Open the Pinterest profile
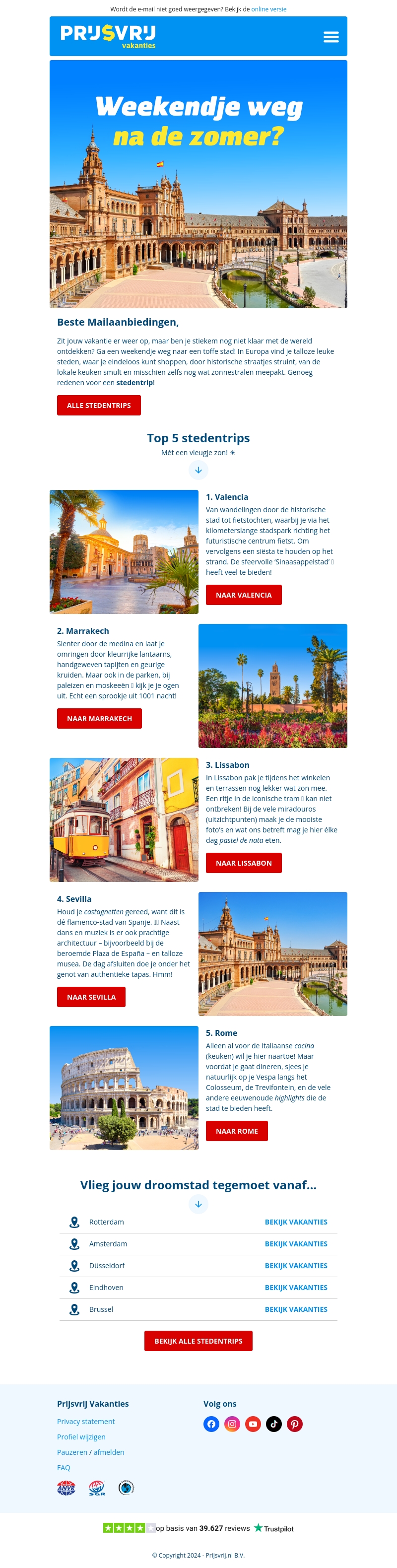Viewport: 397px width, 1568px height. pyautogui.click(x=295, y=1424)
